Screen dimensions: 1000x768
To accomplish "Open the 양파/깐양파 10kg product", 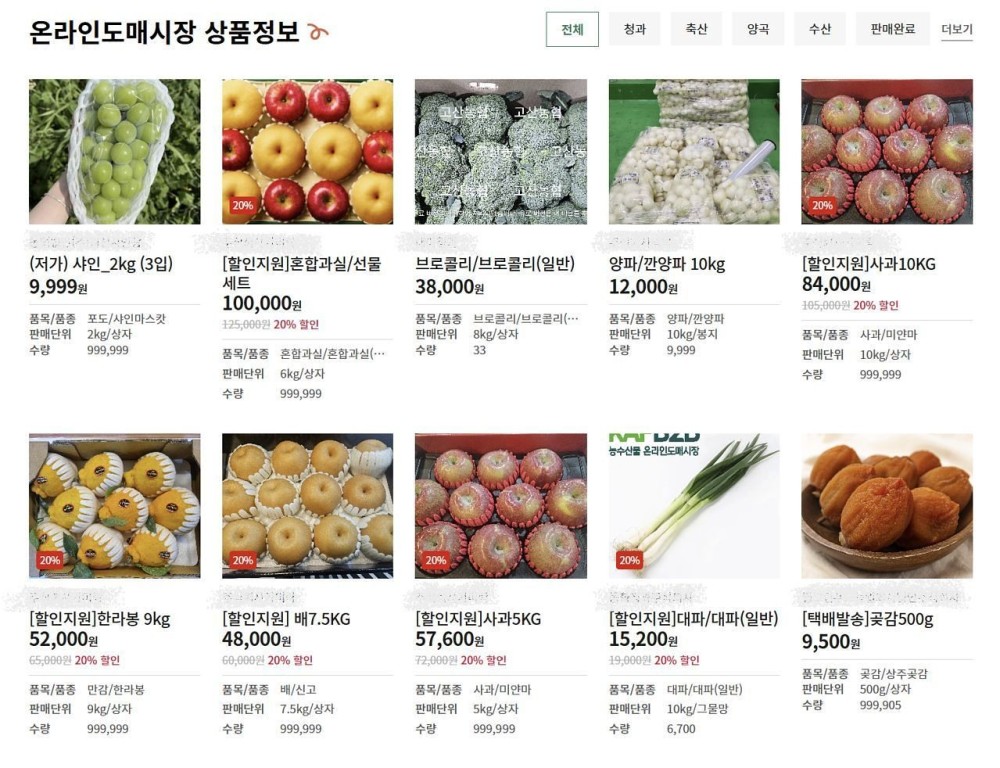I will pyautogui.click(x=693, y=152).
